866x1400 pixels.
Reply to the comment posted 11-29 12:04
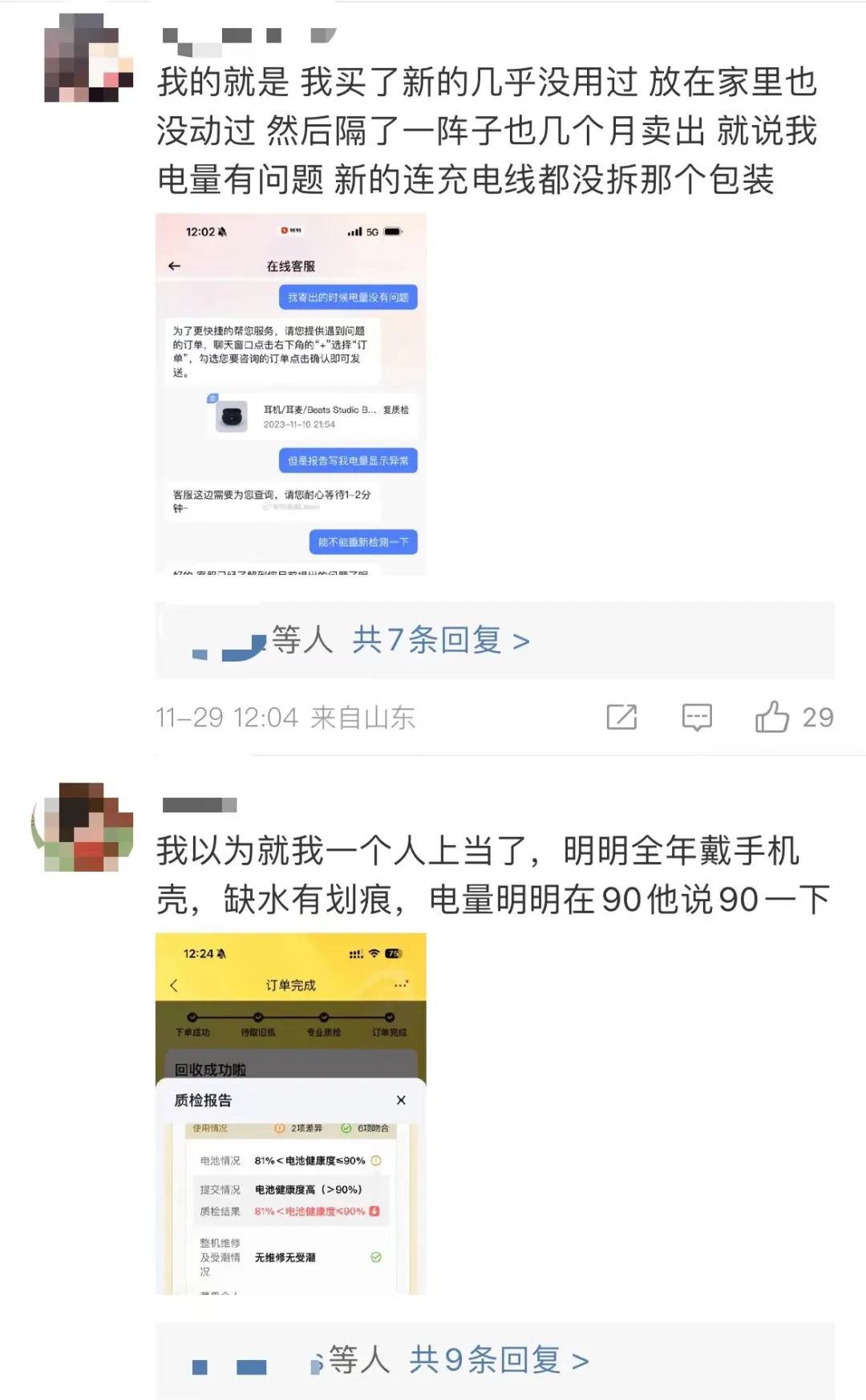[x=696, y=717]
